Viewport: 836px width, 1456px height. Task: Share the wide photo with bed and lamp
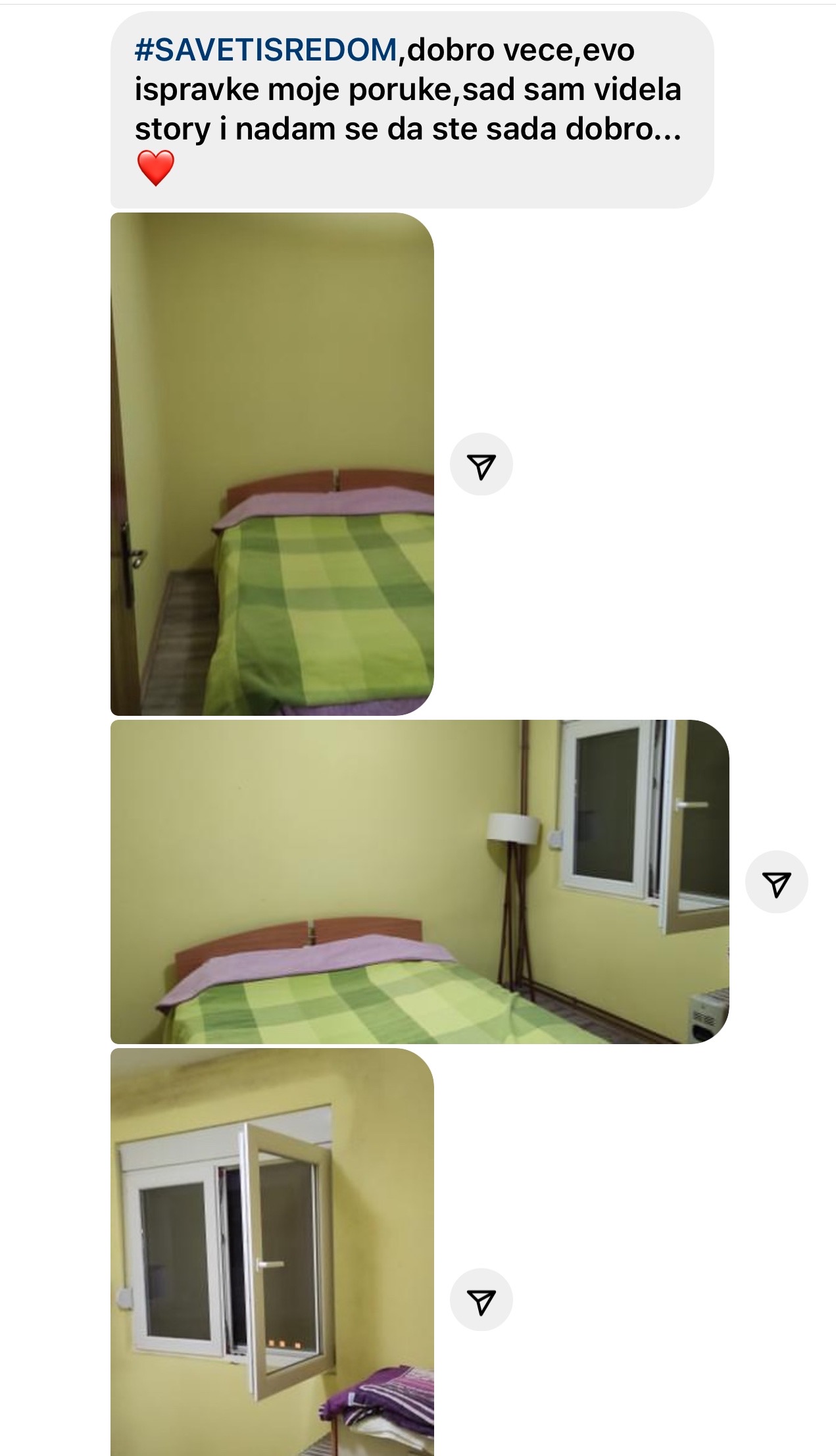(777, 882)
